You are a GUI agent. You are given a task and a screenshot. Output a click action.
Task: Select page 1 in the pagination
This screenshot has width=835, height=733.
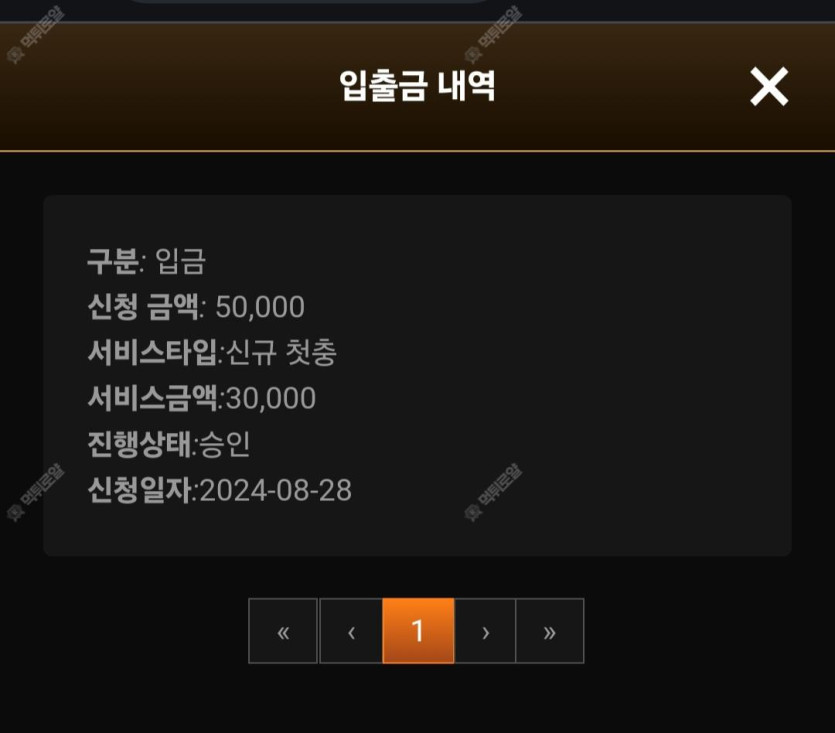[x=418, y=631]
